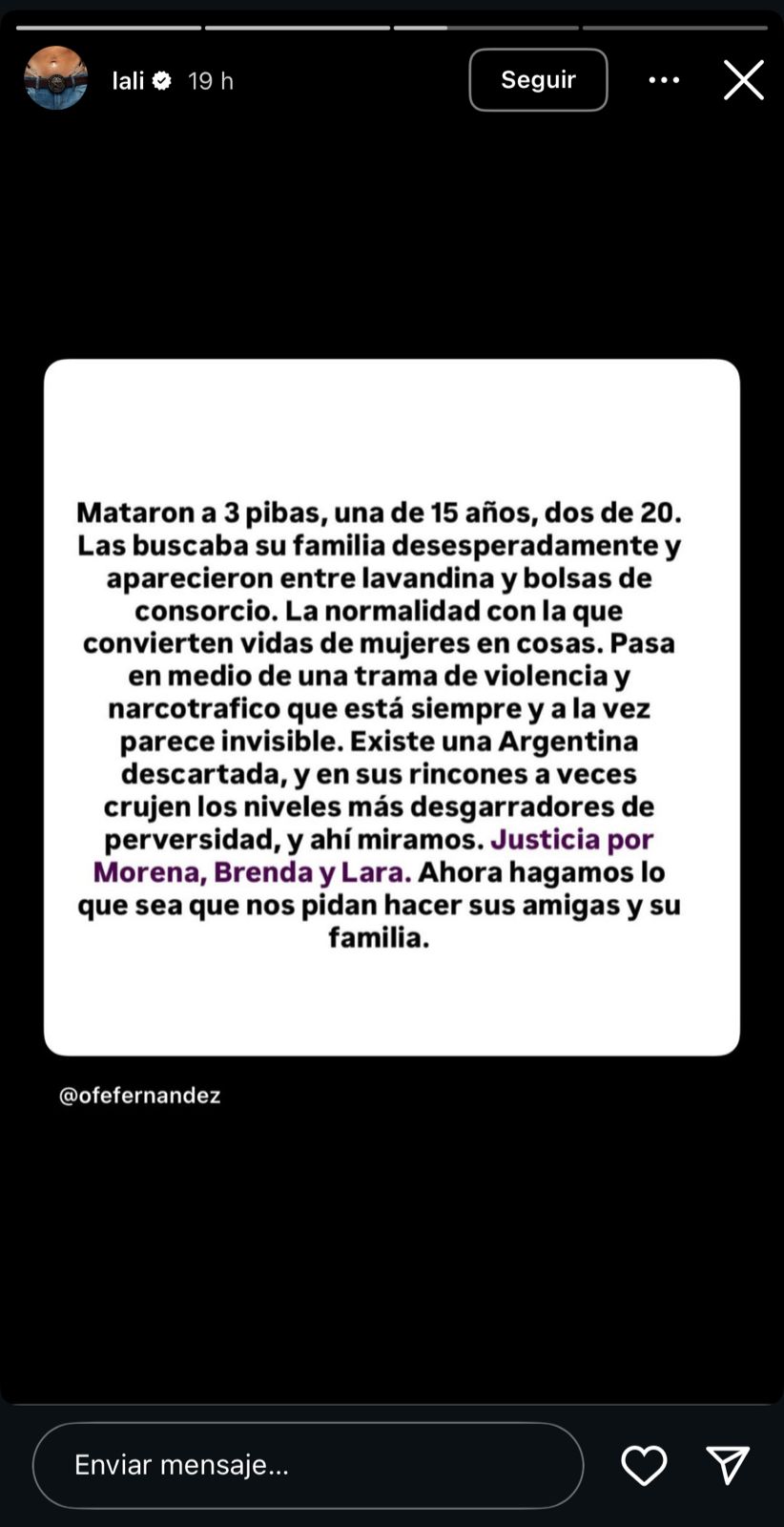Open lali's profile picture
Screen dimensions: 784x1527
pyautogui.click(x=55, y=79)
